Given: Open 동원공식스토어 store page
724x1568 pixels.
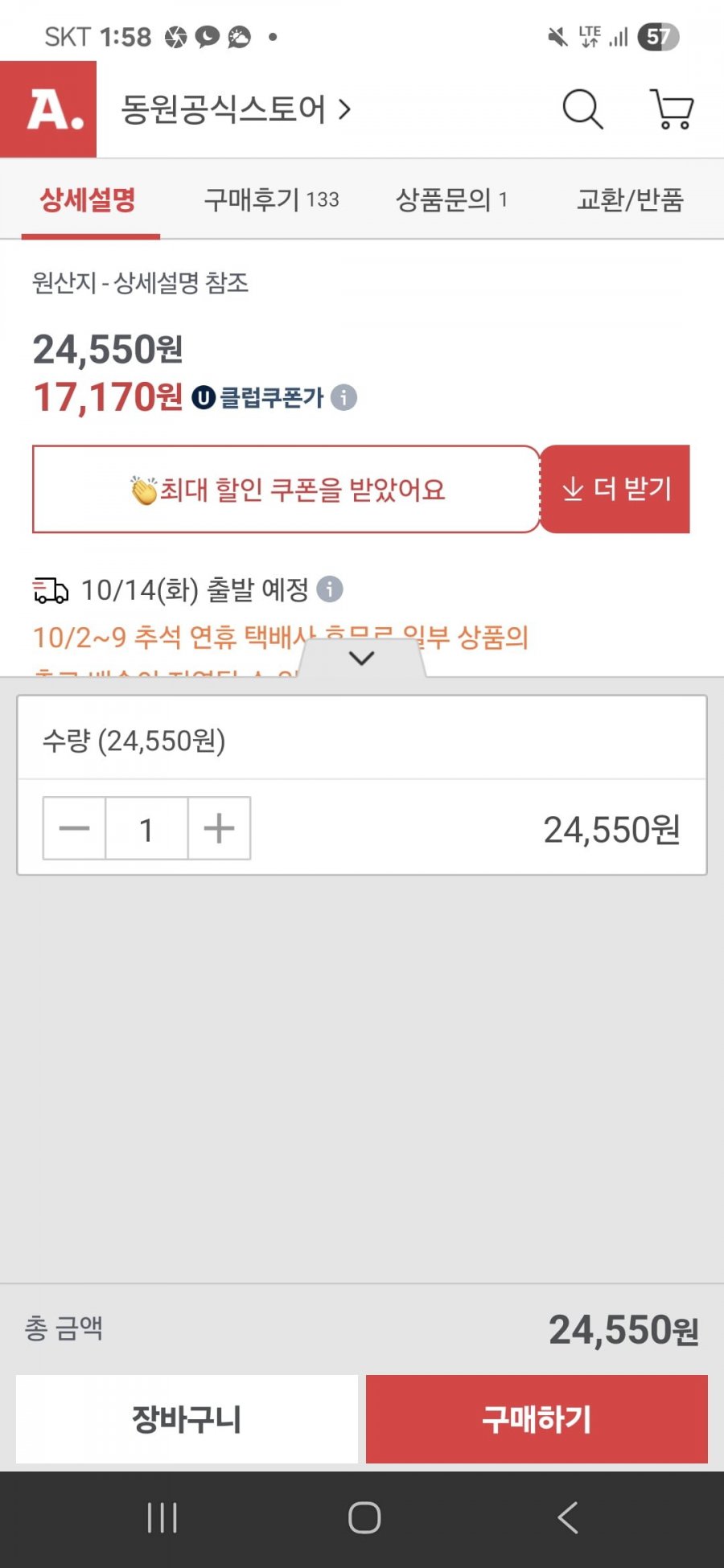Looking at the screenshot, I should [236, 109].
